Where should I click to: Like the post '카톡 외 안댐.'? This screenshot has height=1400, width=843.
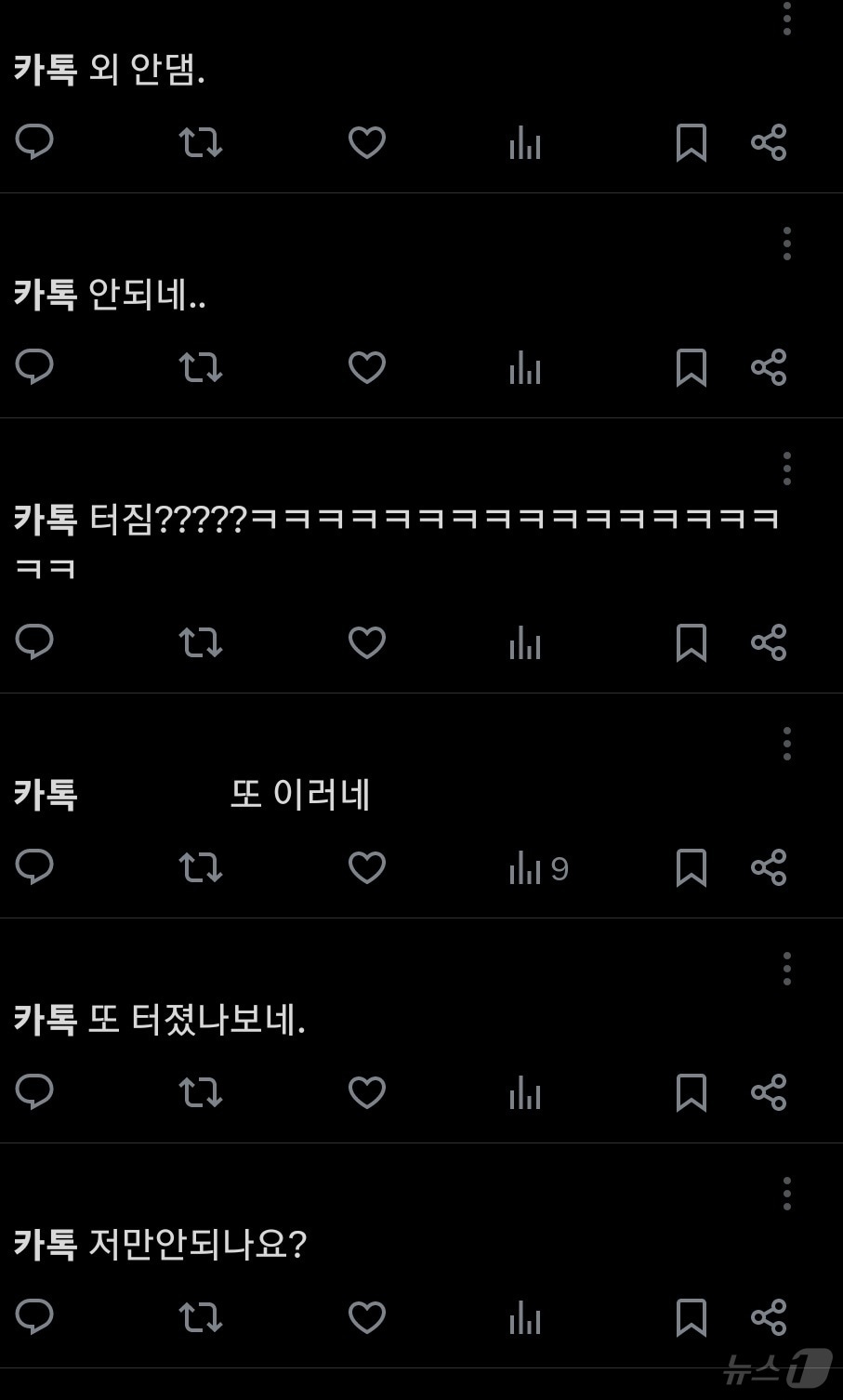pyautogui.click(x=367, y=142)
